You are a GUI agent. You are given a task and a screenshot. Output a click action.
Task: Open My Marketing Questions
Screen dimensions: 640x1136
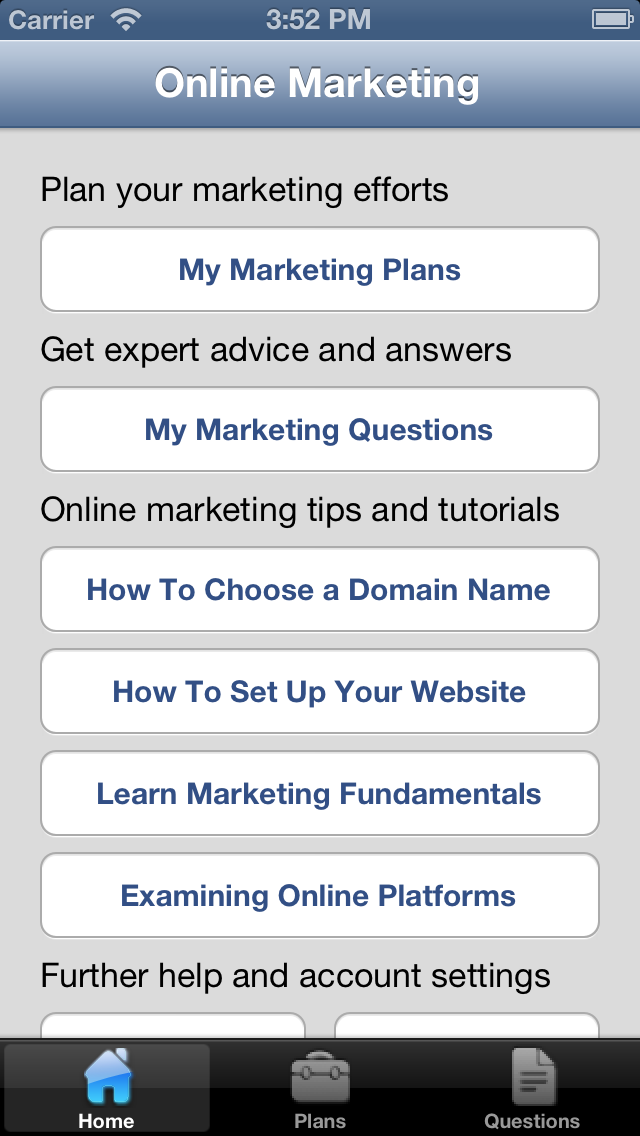pos(320,430)
